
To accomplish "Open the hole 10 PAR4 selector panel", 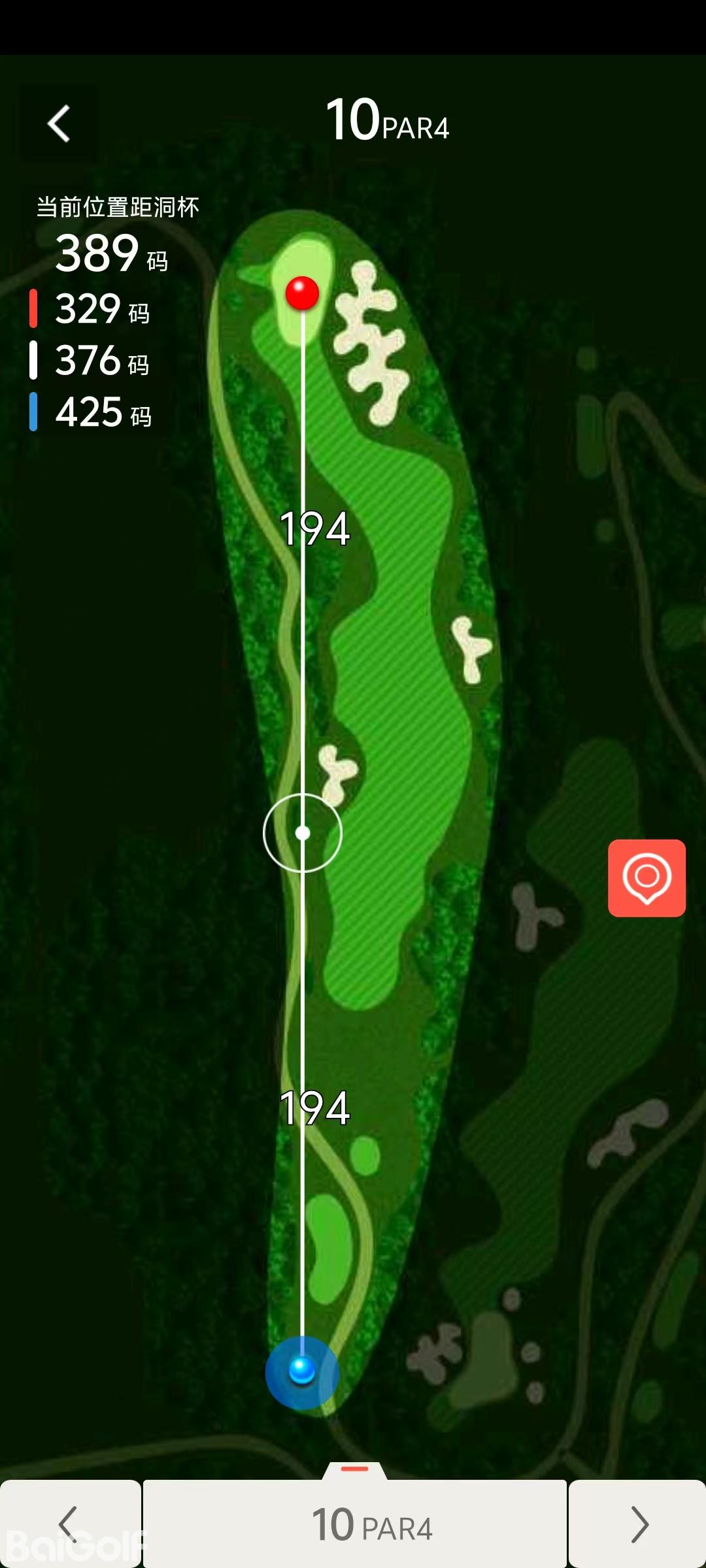I will 355,1524.
